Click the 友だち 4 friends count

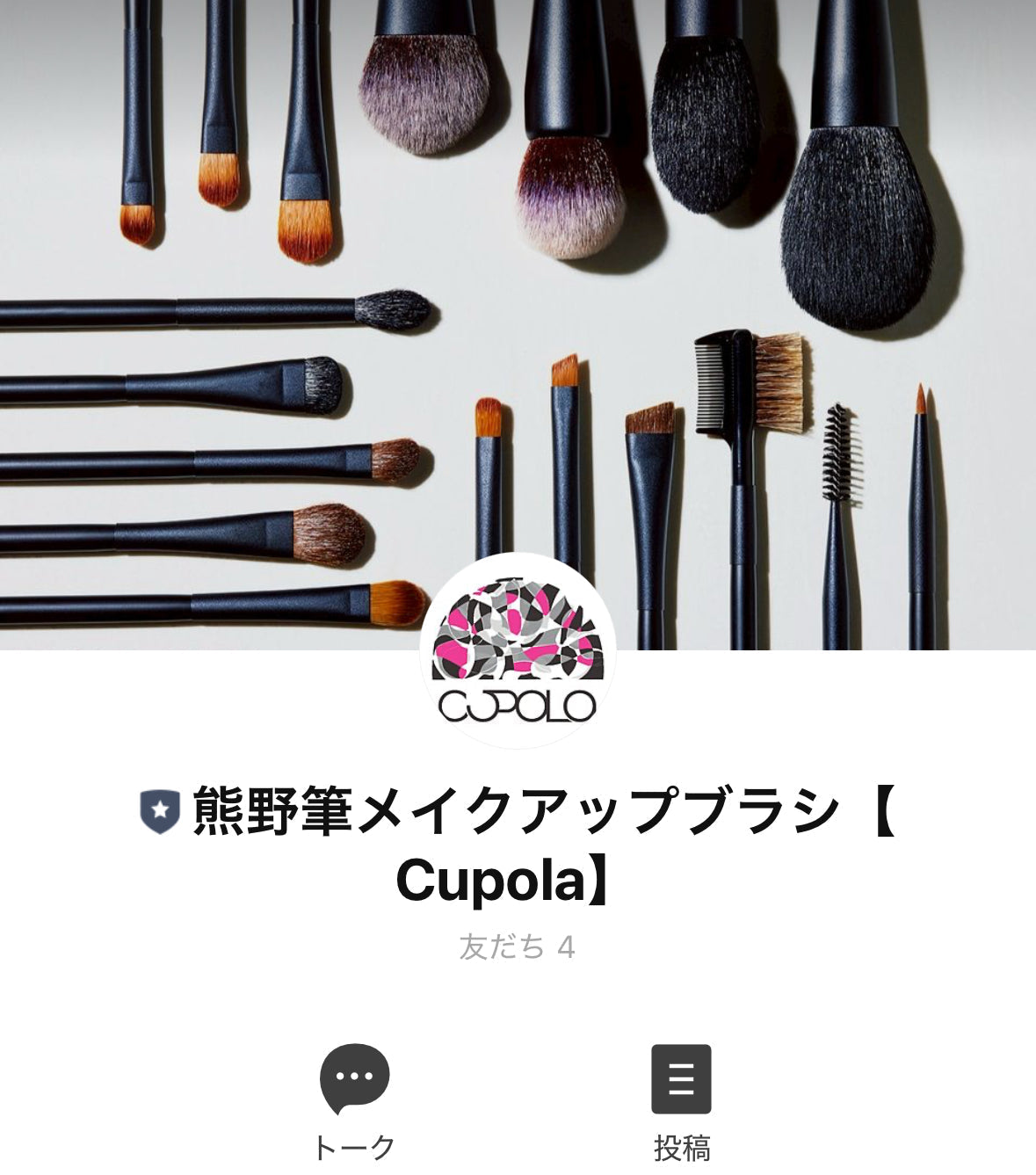pyautogui.click(x=518, y=944)
